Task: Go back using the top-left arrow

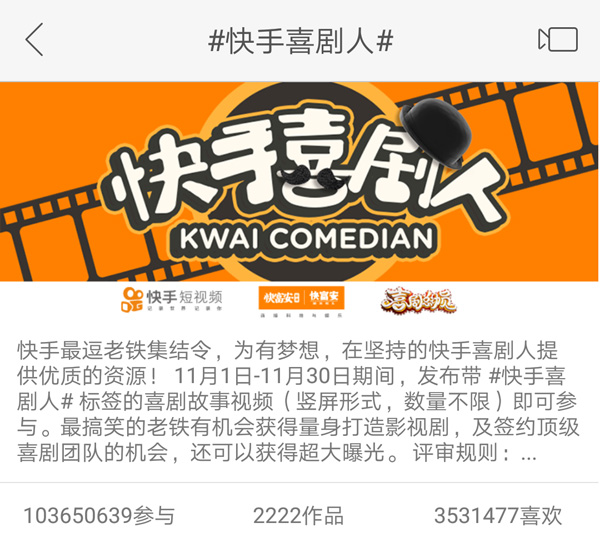Action: [x=35, y=40]
